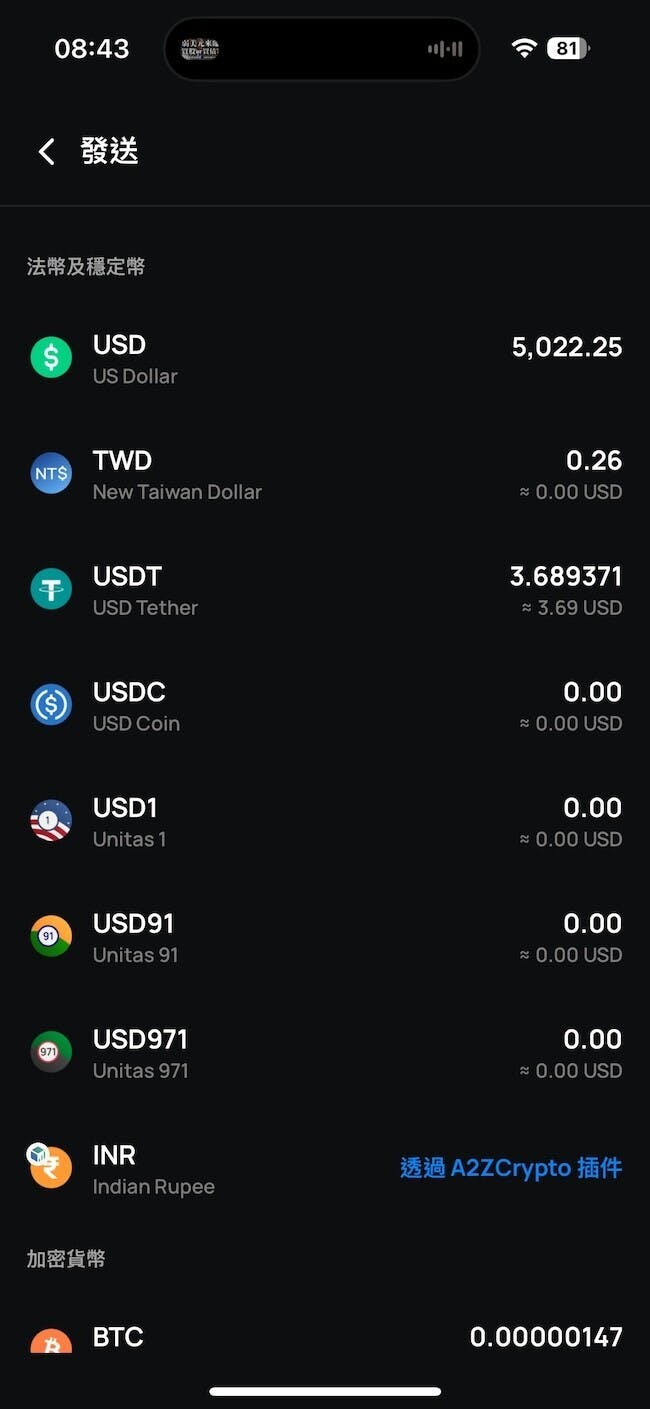Go back from the 發送 screen
650x1409 pixels.
pos(46,152)
